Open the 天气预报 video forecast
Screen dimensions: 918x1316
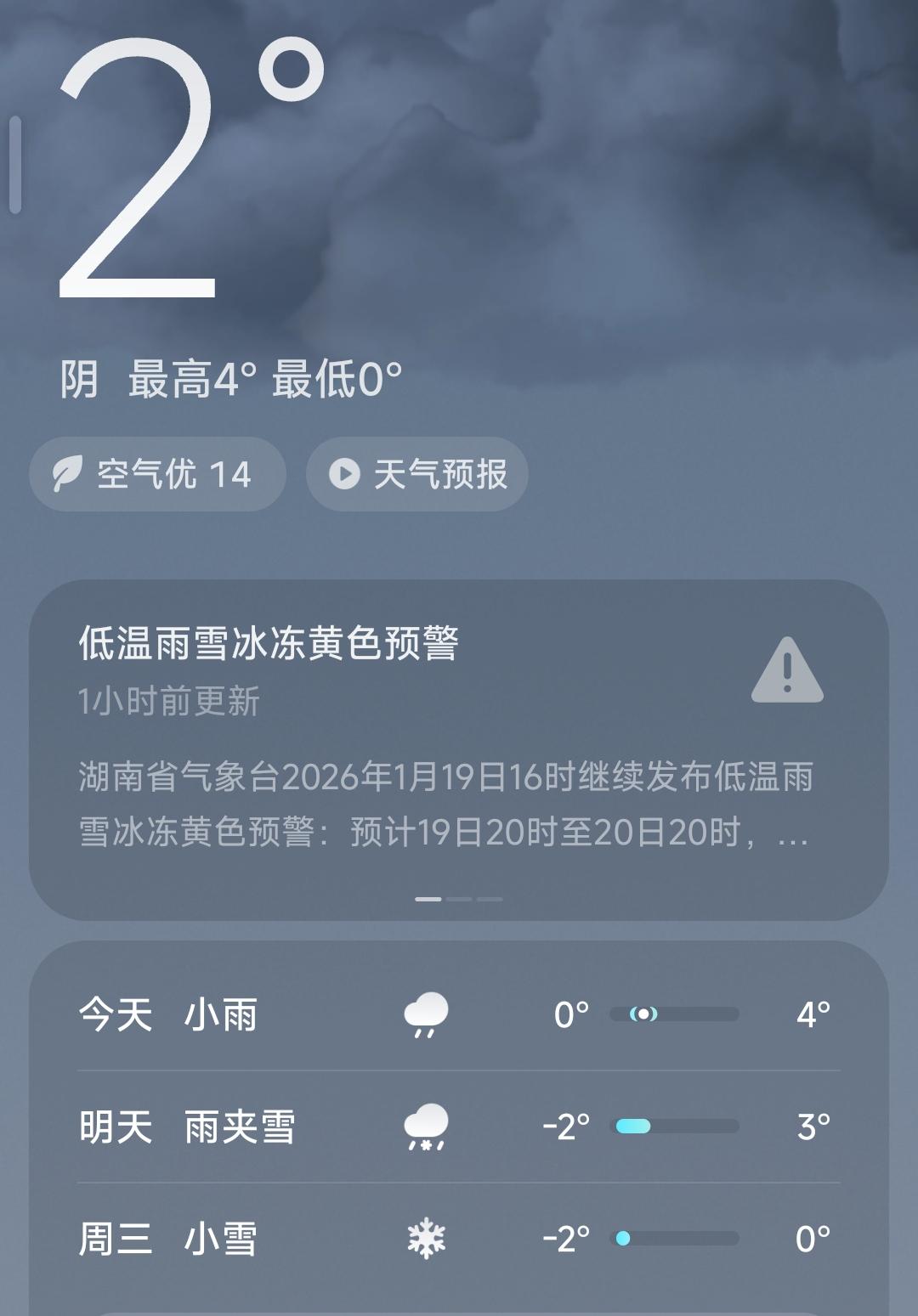click(416, 474)
